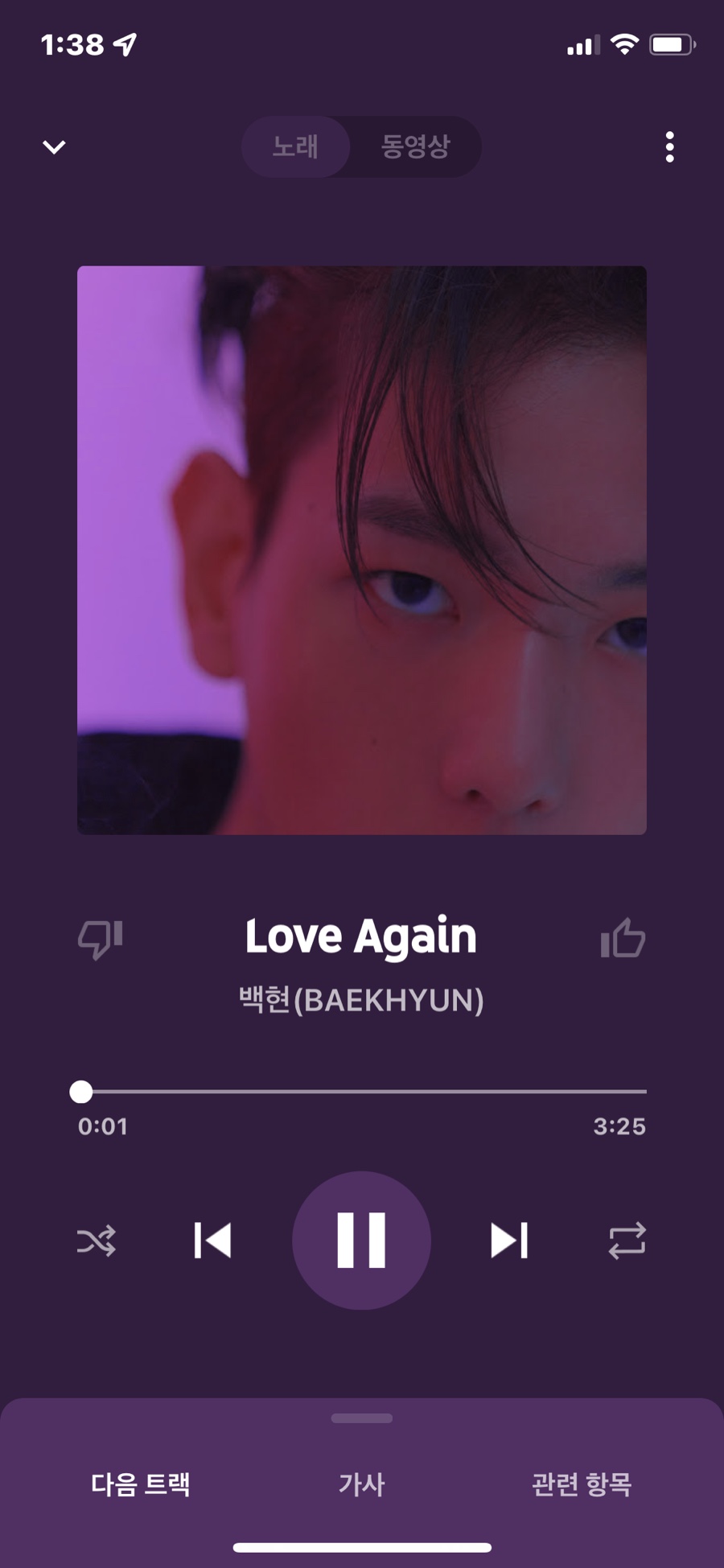Screen dimensions: 724x1568
Task: Skip to the next track
Action: pos(509,1241)
